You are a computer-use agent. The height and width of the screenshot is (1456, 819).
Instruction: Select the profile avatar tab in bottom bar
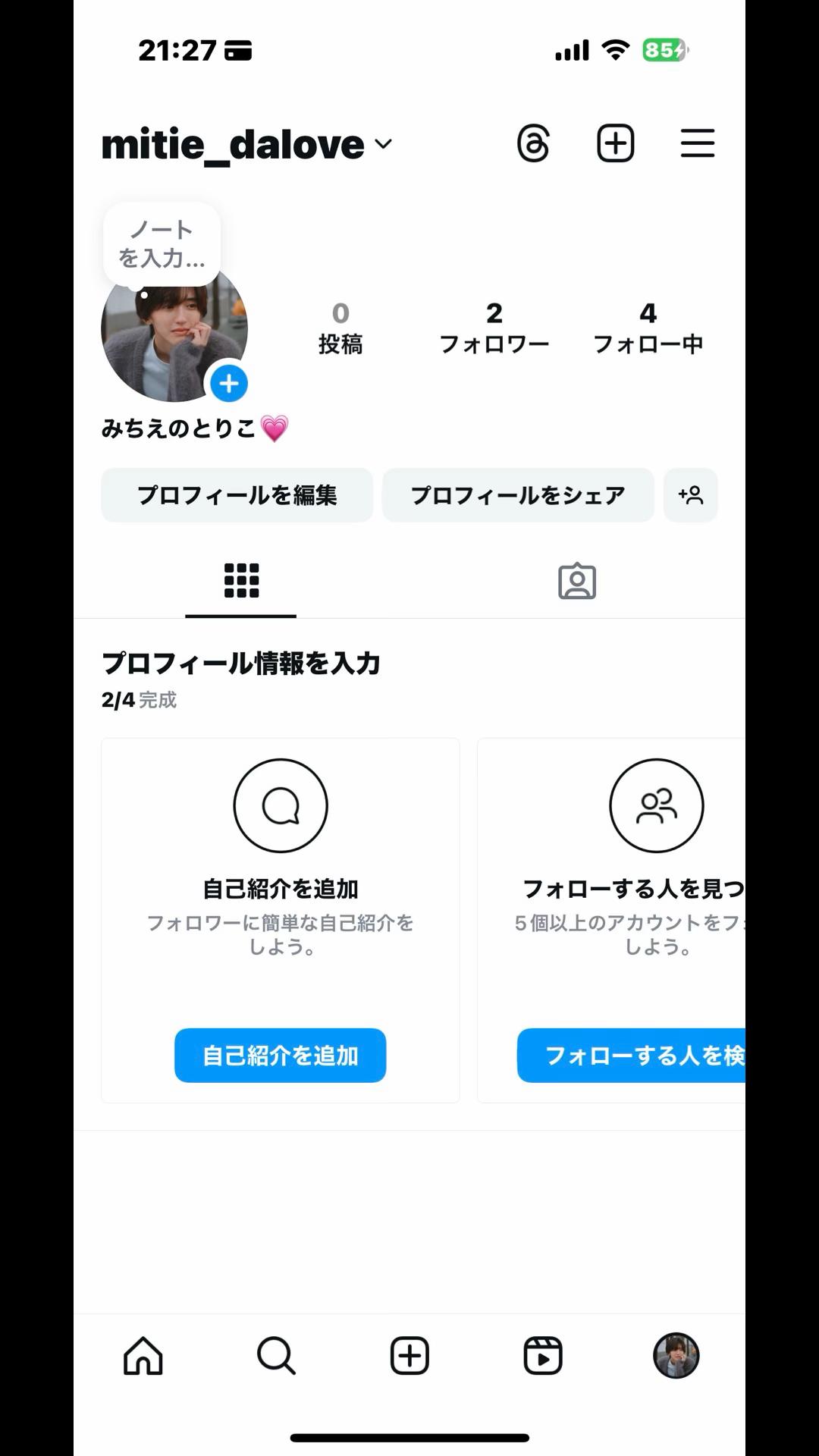676,1355
